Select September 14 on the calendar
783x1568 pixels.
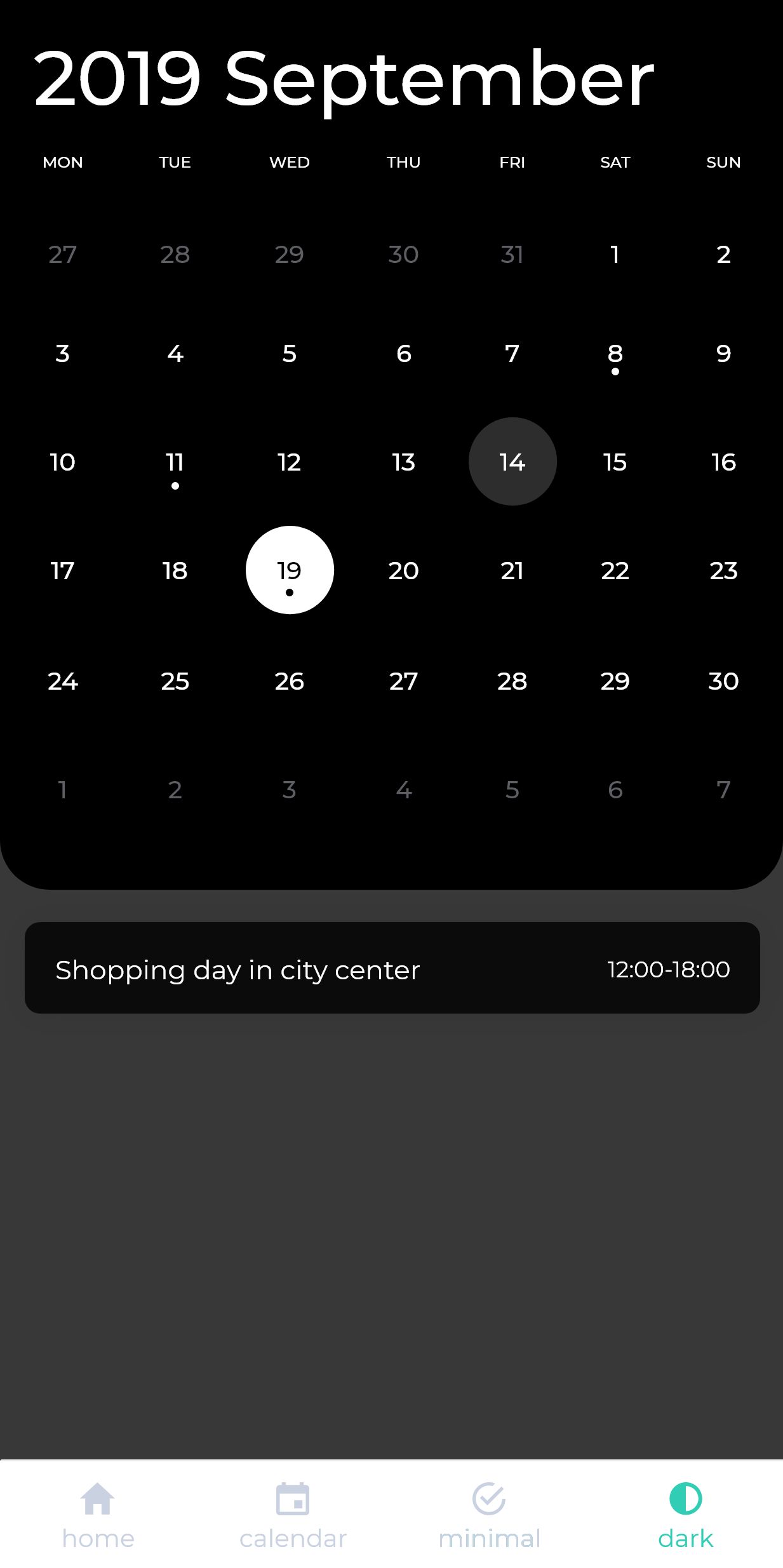(x=512, y=462)
